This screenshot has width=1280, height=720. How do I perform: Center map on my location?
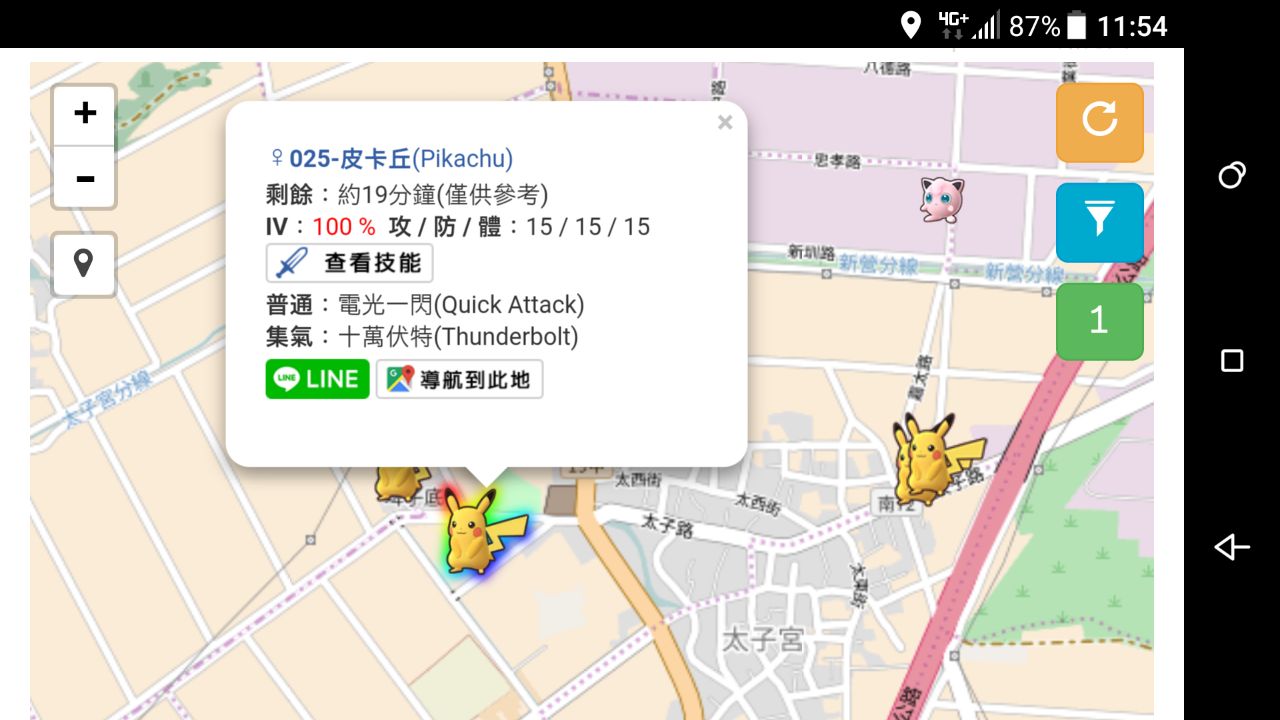84,264
